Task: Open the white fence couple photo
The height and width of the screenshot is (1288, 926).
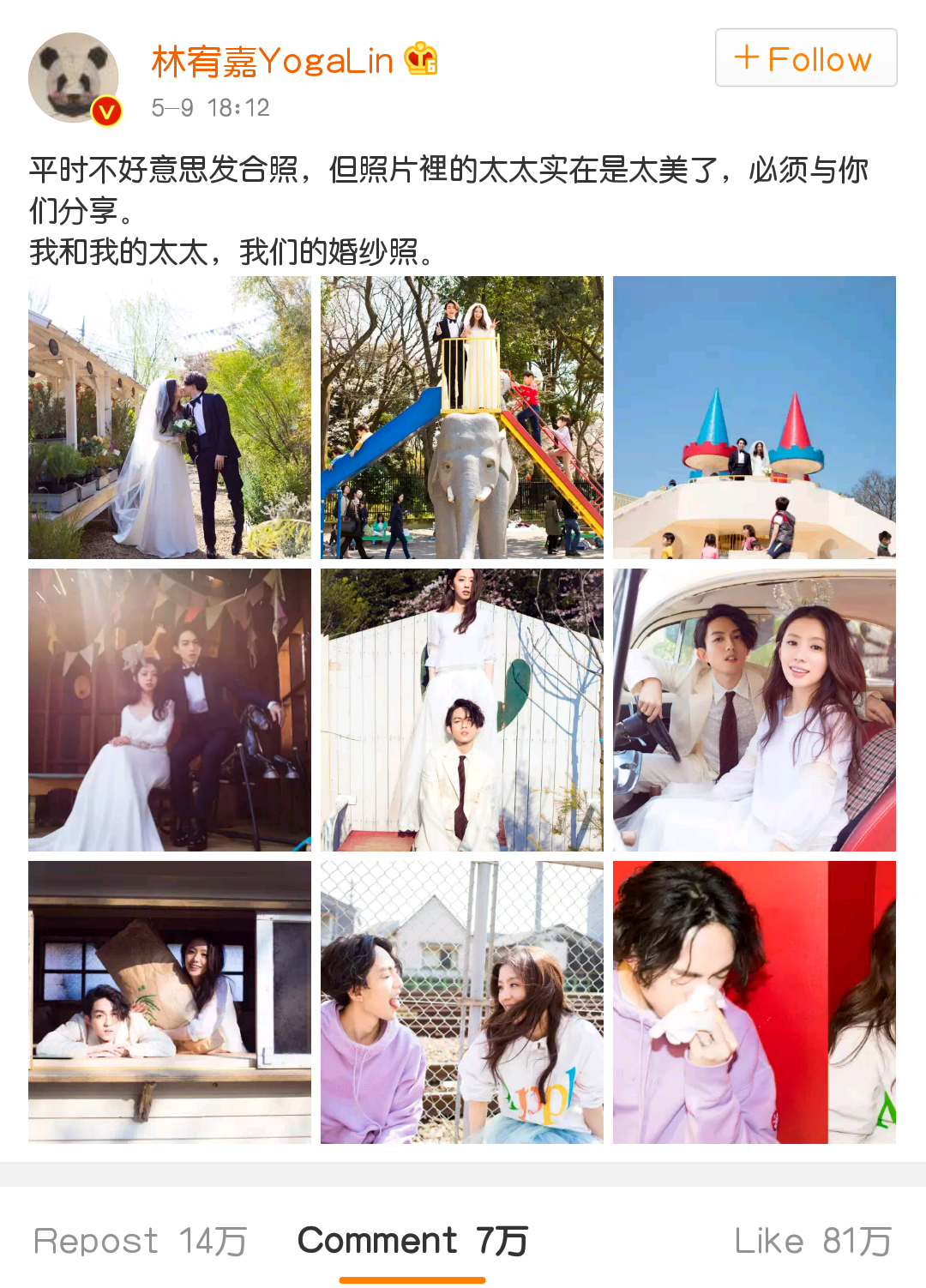Action: [x=462, y=710]
